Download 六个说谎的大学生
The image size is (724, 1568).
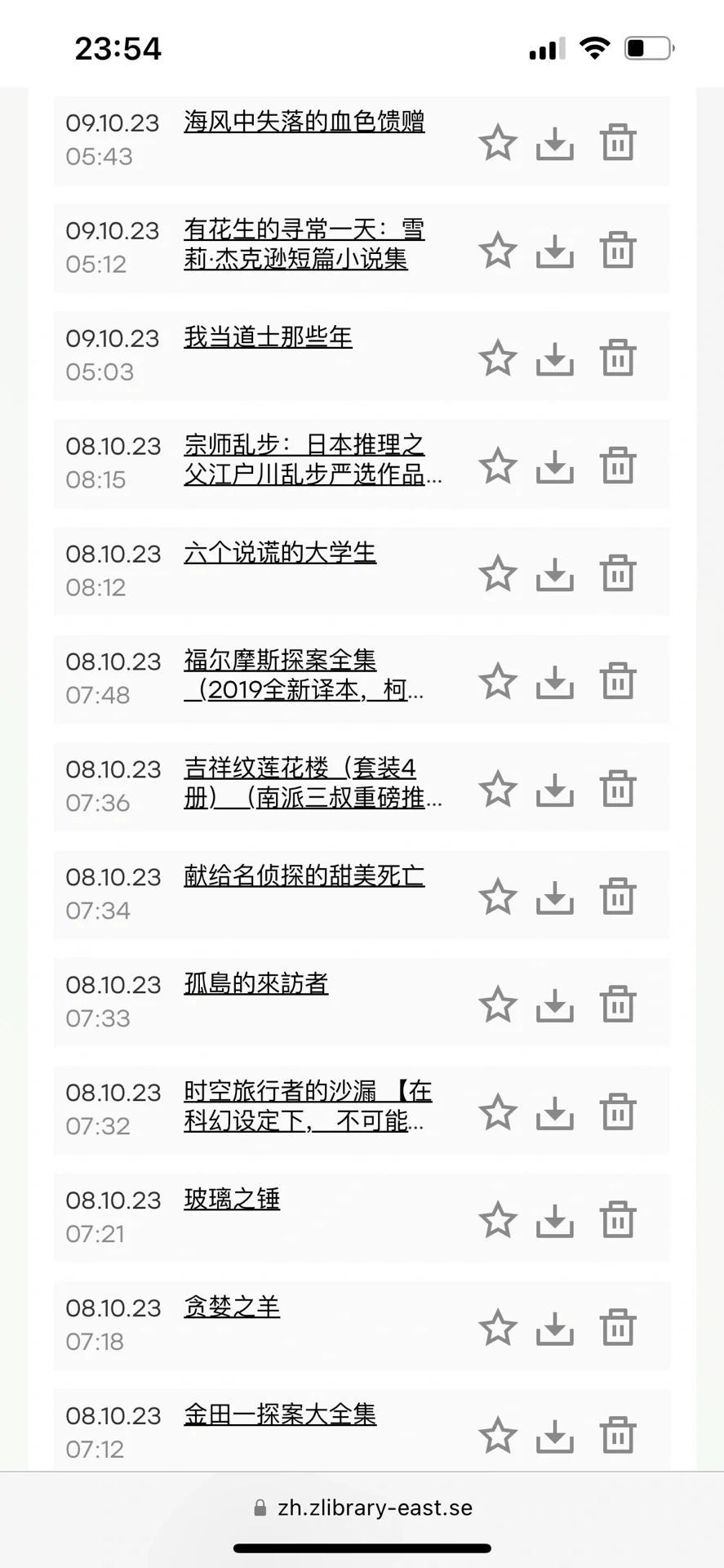[x=554, y=573]
